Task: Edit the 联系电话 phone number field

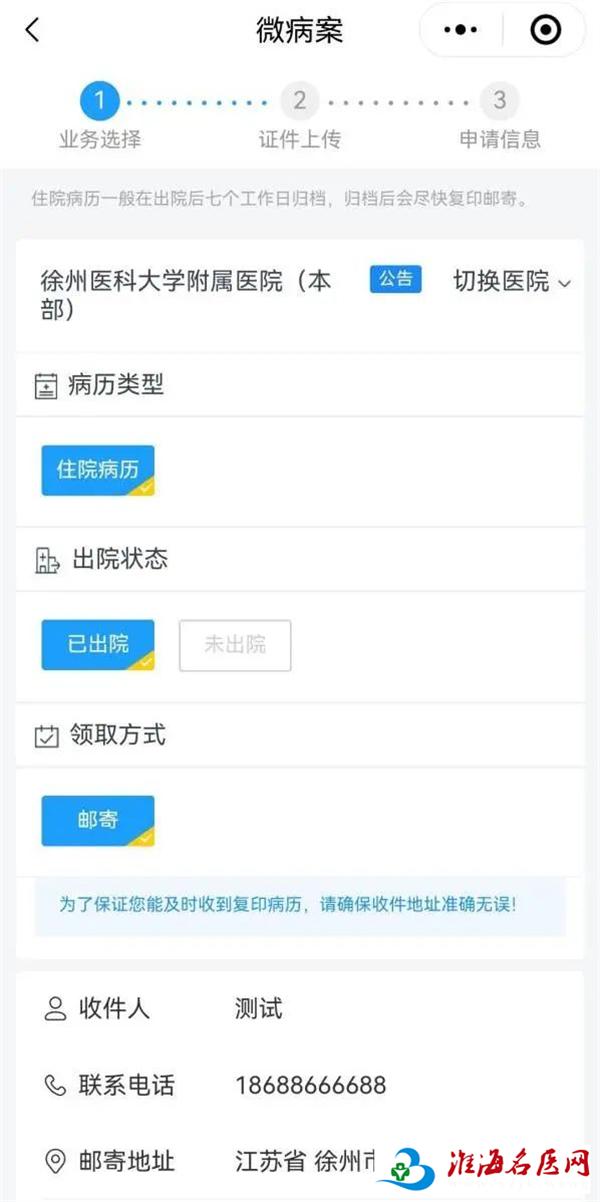Action: click(x=300, y=1084)
